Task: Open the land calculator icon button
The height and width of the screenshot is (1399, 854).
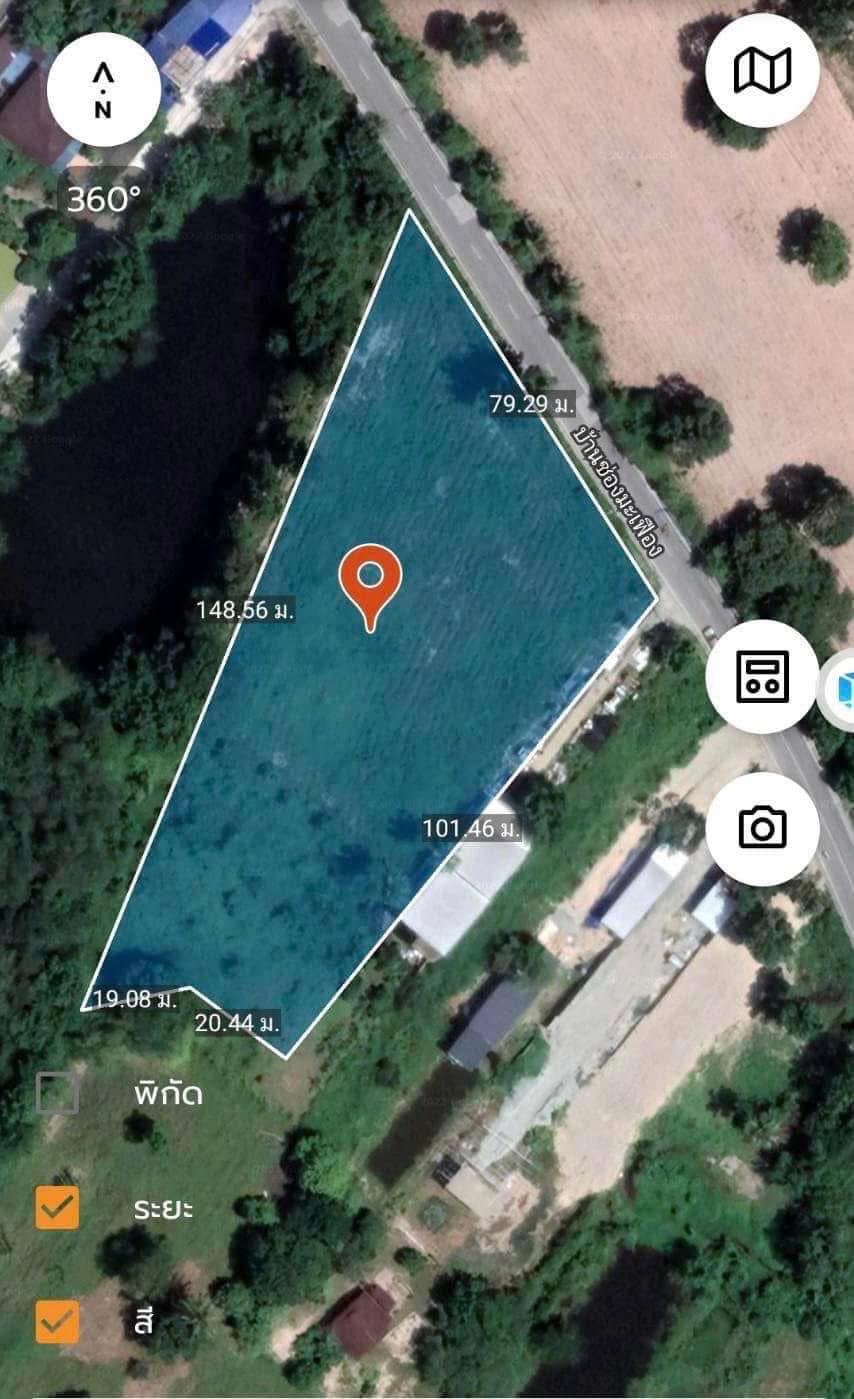Action: tap(762, 676)
